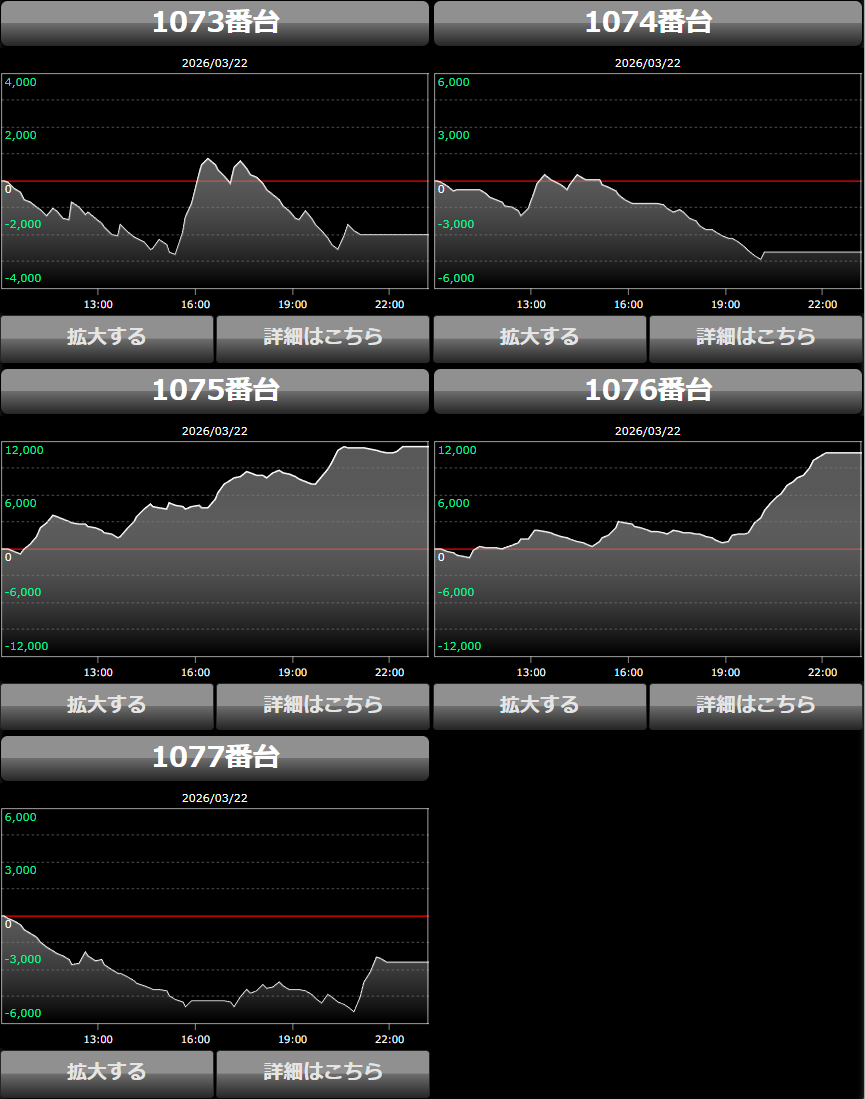Screen dimensions: 865x1099
Task: Tap 詳細はこちら under machine 1076番台
Action: [x=756, y=706]
